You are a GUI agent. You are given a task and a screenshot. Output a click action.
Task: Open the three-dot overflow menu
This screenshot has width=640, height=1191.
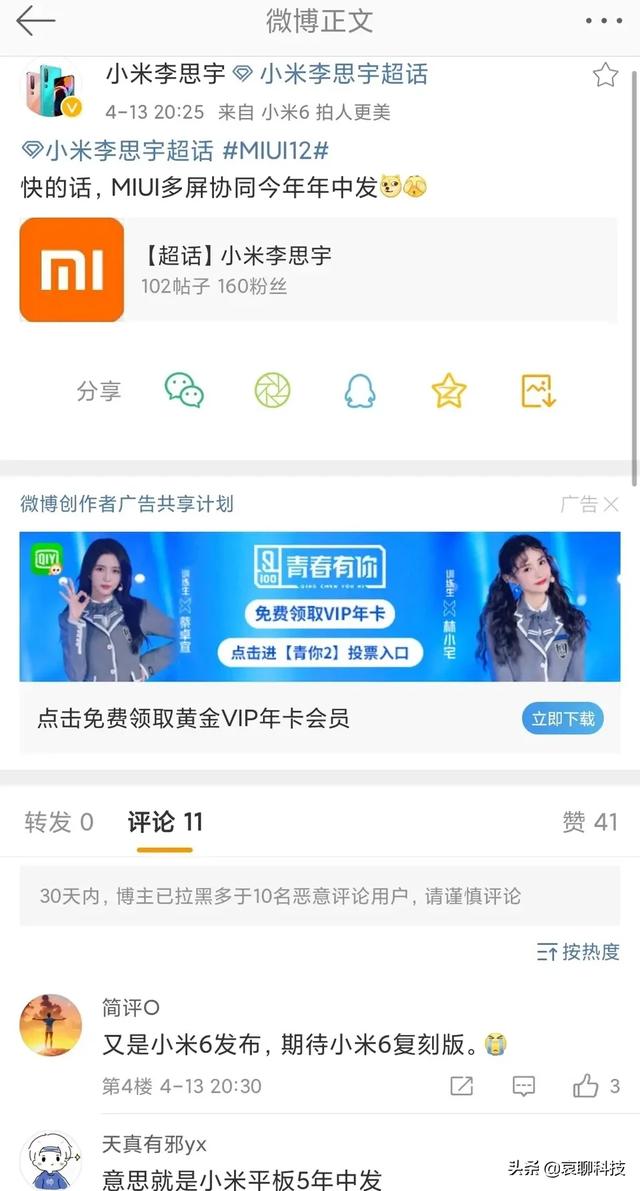pos(603,21)
